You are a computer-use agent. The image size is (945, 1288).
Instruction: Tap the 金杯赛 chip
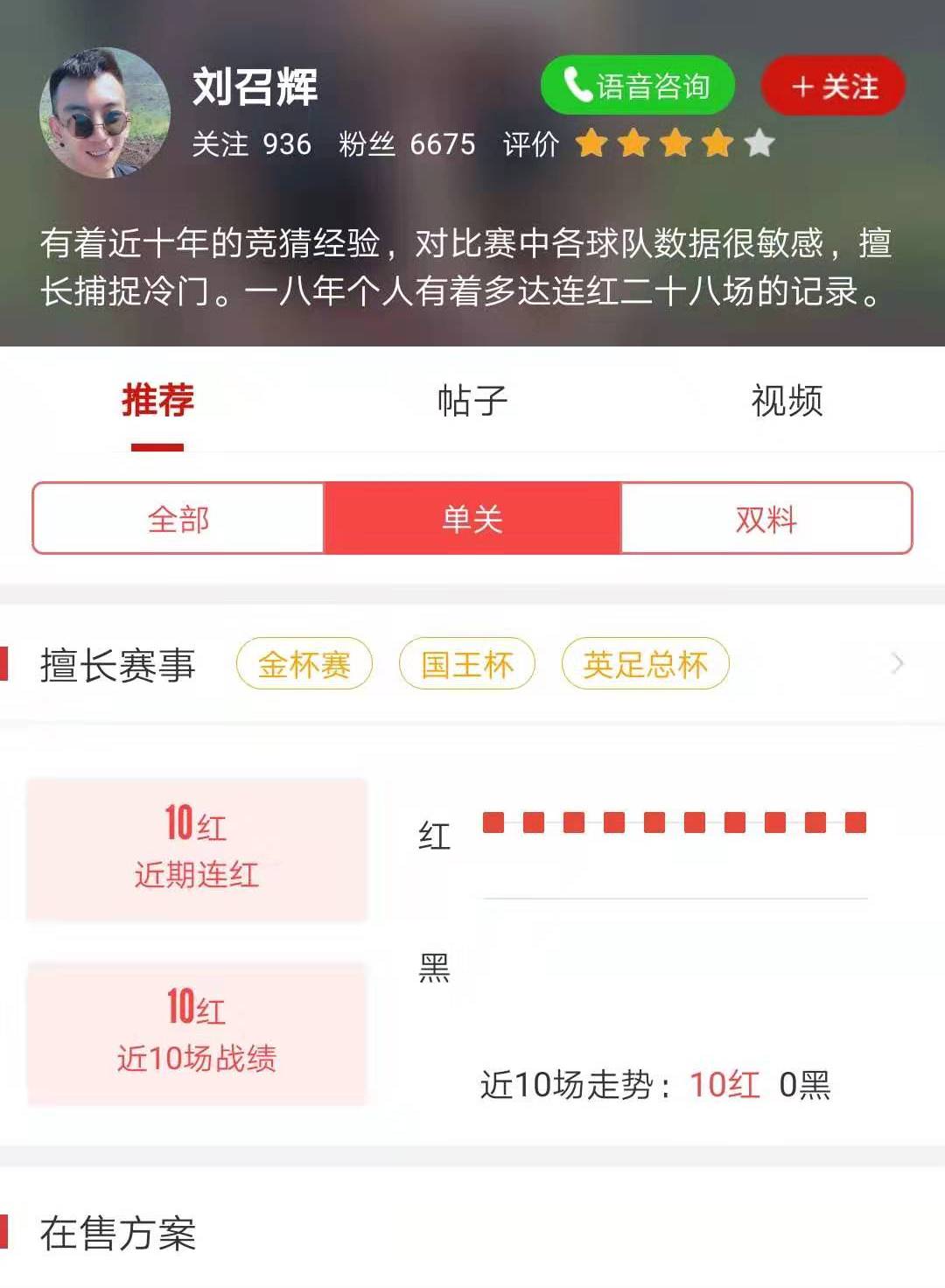pos(304,664)
